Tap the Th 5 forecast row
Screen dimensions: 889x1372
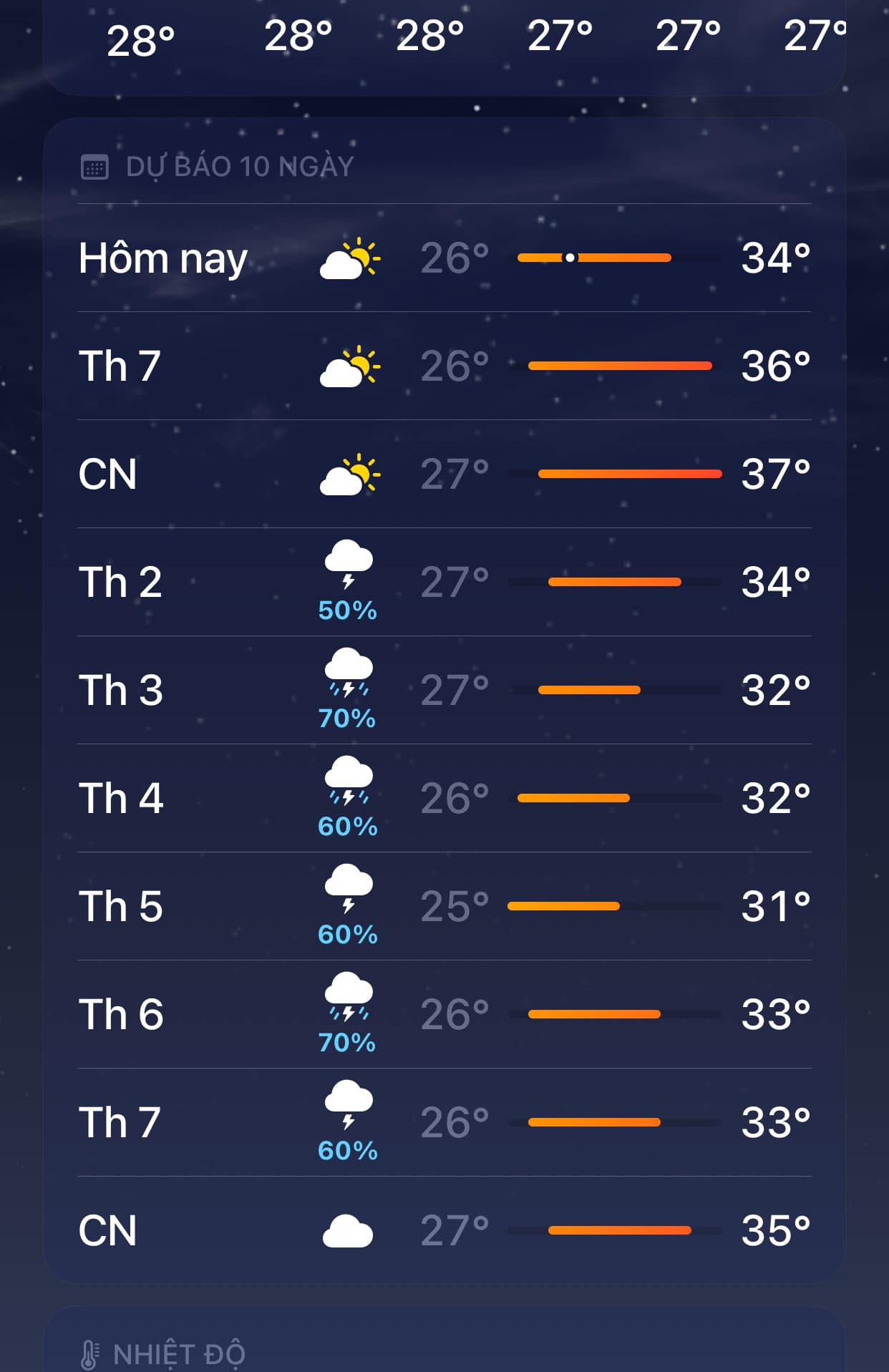click(444, 906)
